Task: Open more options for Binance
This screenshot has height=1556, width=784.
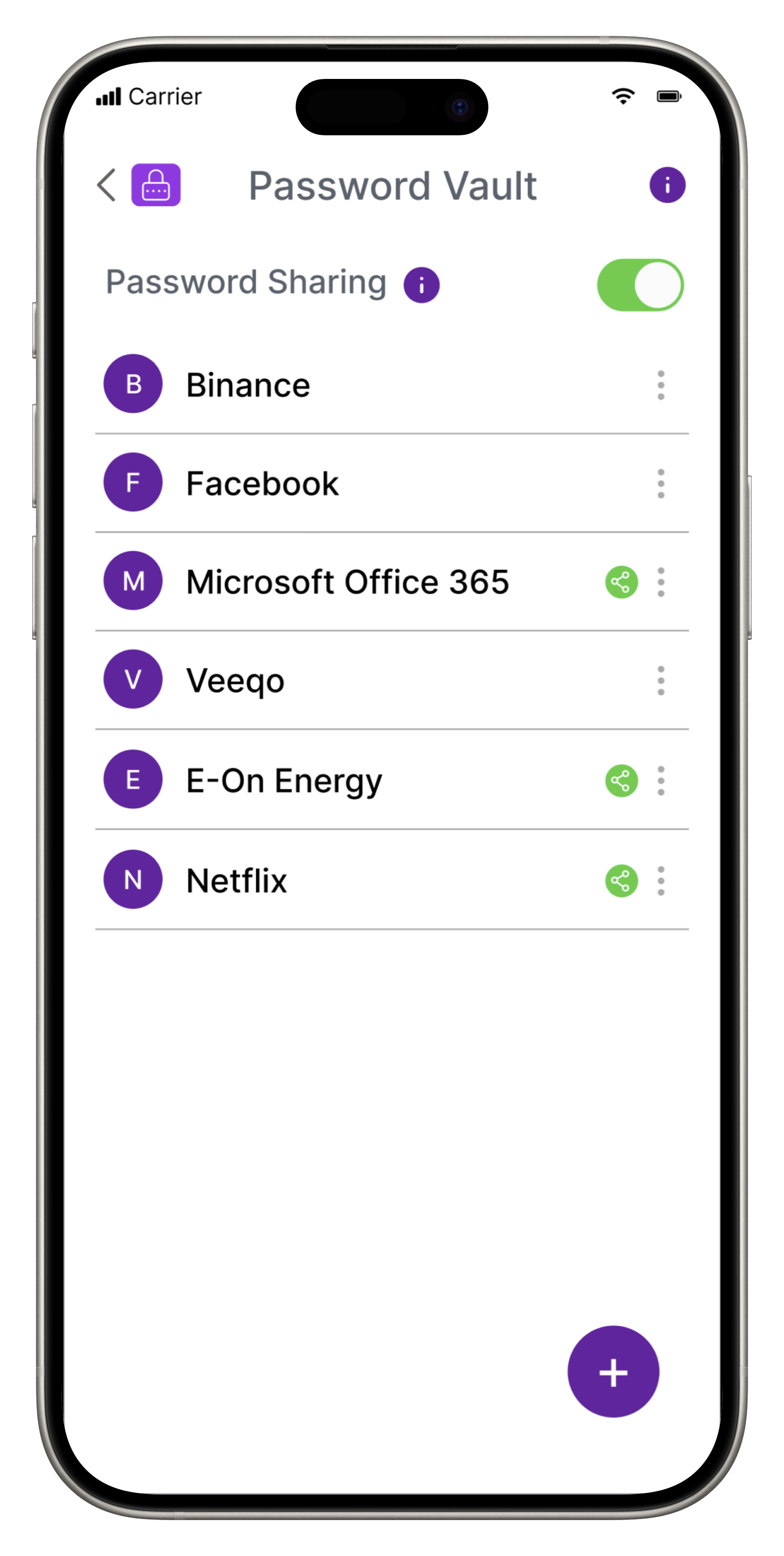Action: [x=661, y=385]
